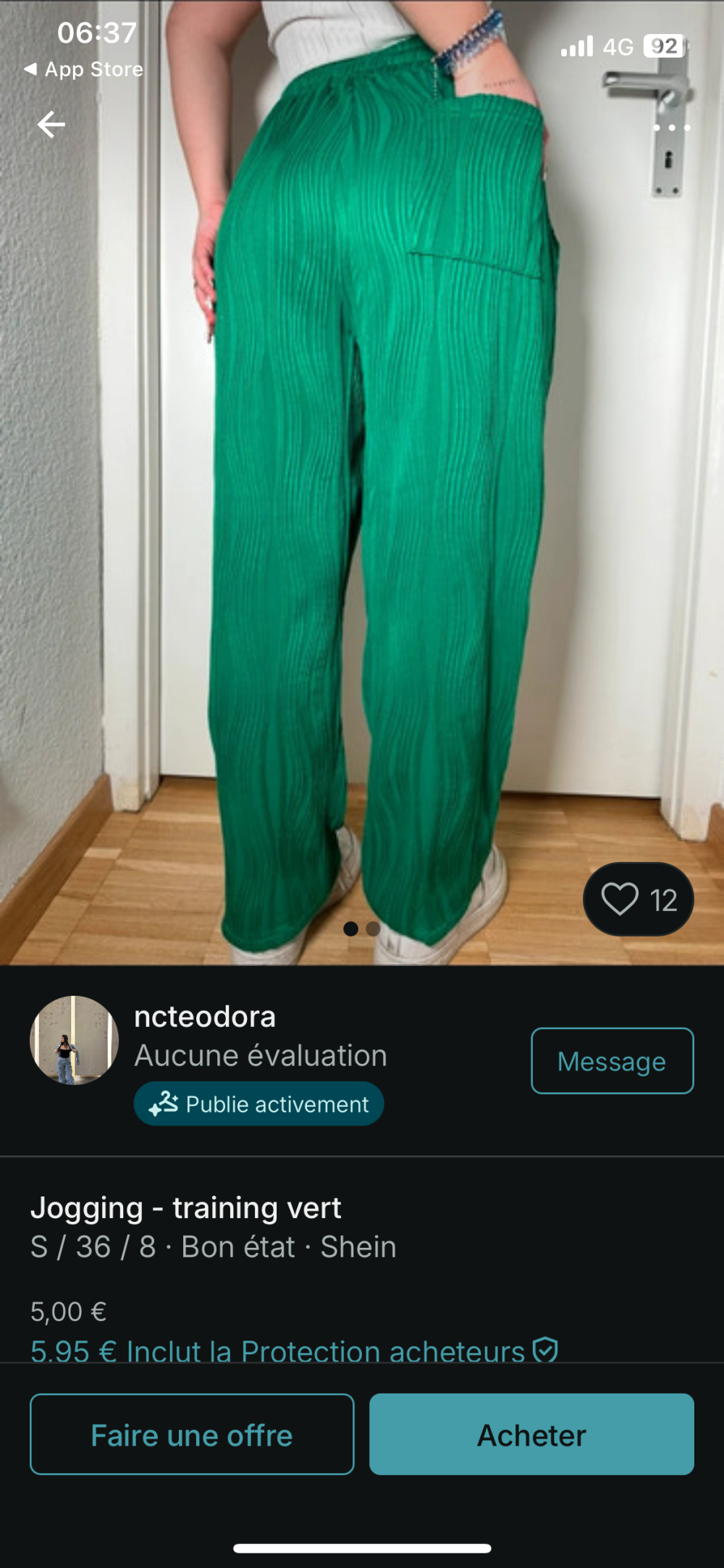Open the three-dot overflow menu
The width and height of the screenshot is (724, 1568).
click(x=671, y=127)
